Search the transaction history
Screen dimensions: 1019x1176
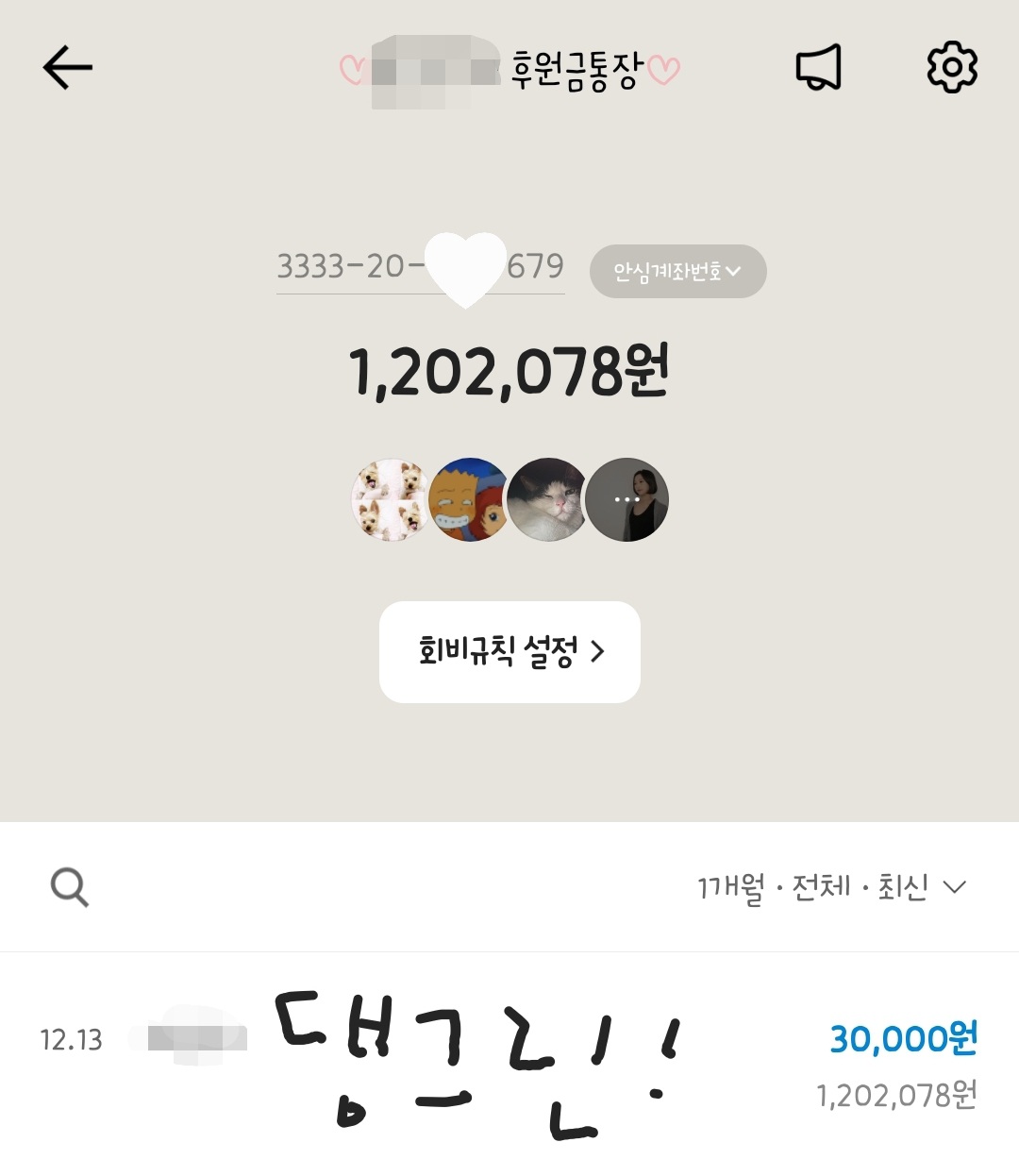point(69,887)
